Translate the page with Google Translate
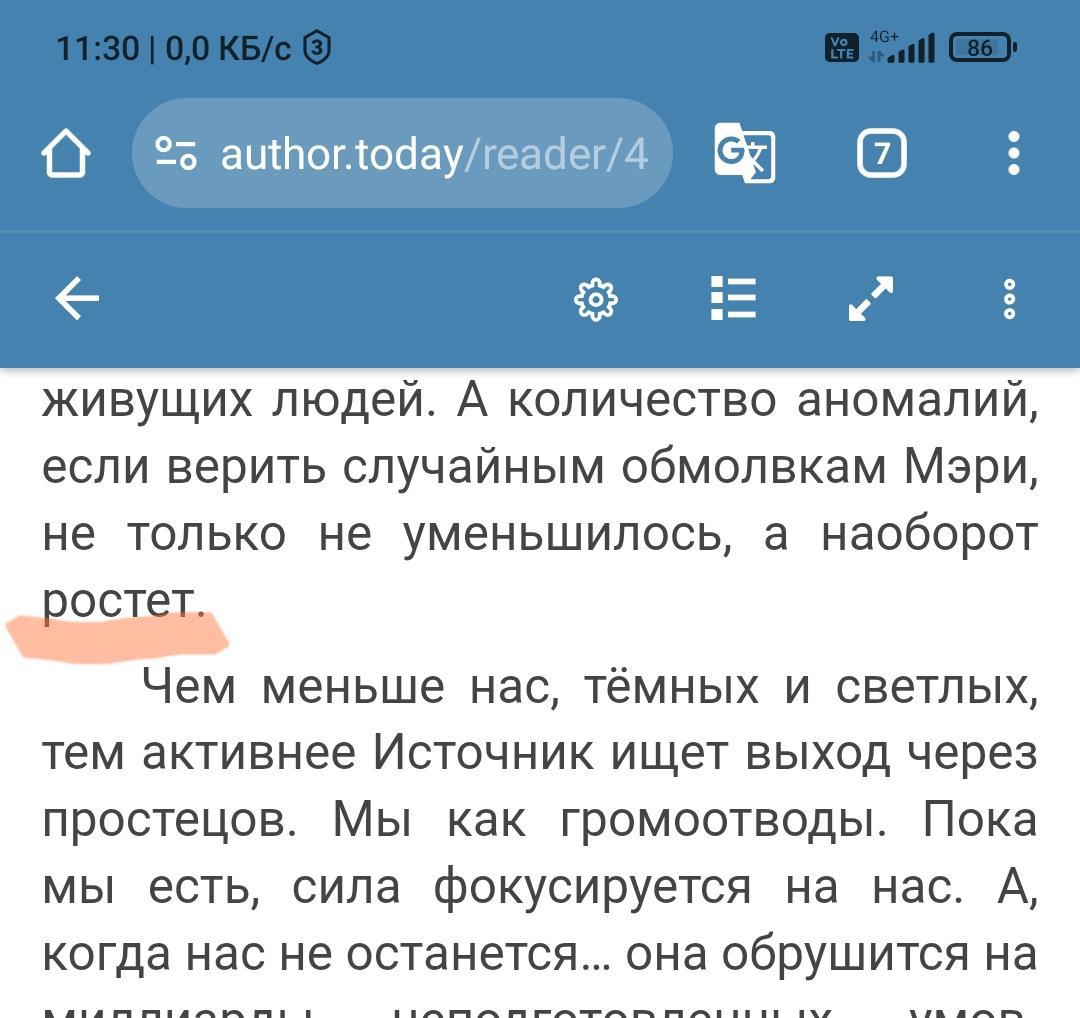This screenshot has width=1080, height=1018. coord(745,154)
